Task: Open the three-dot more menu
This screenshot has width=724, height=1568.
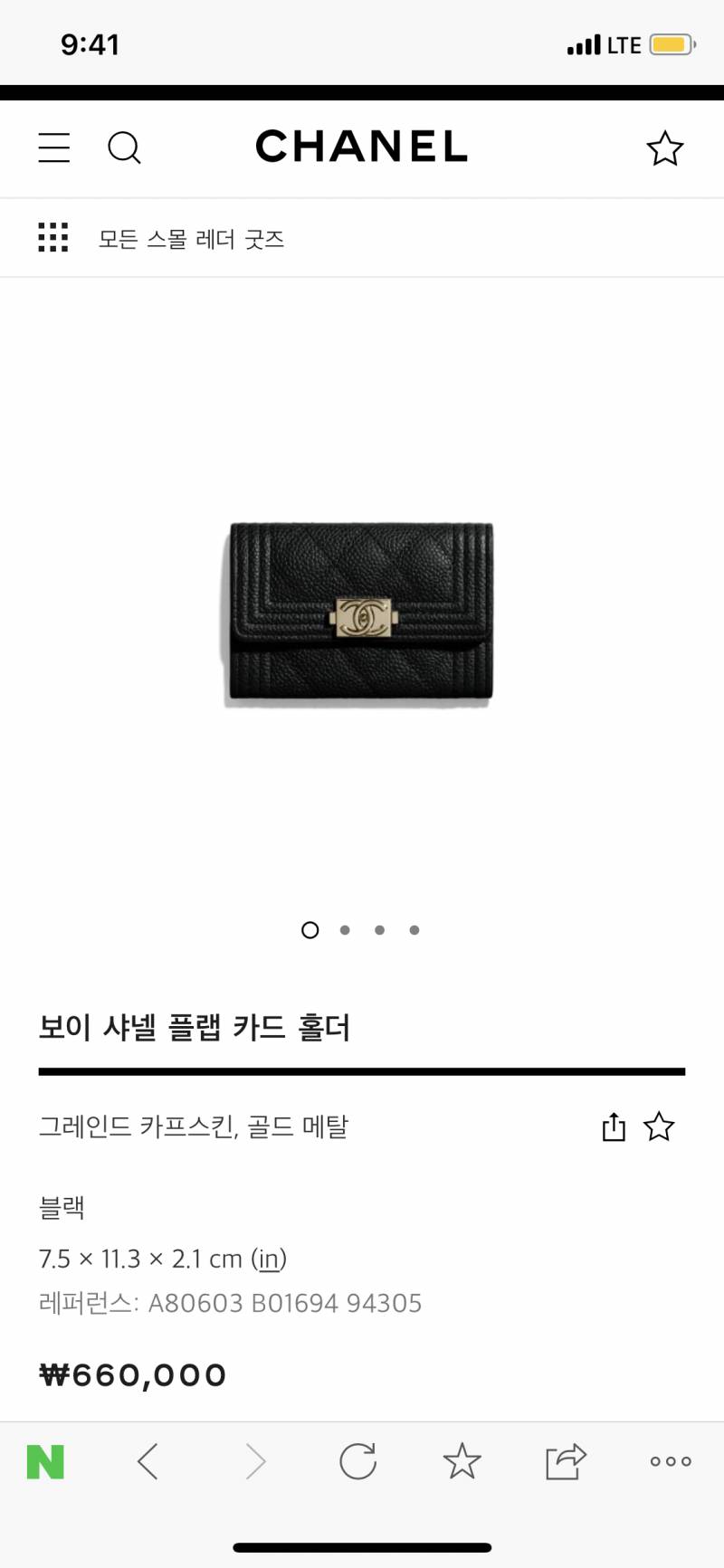Action: coord(670,1460)
